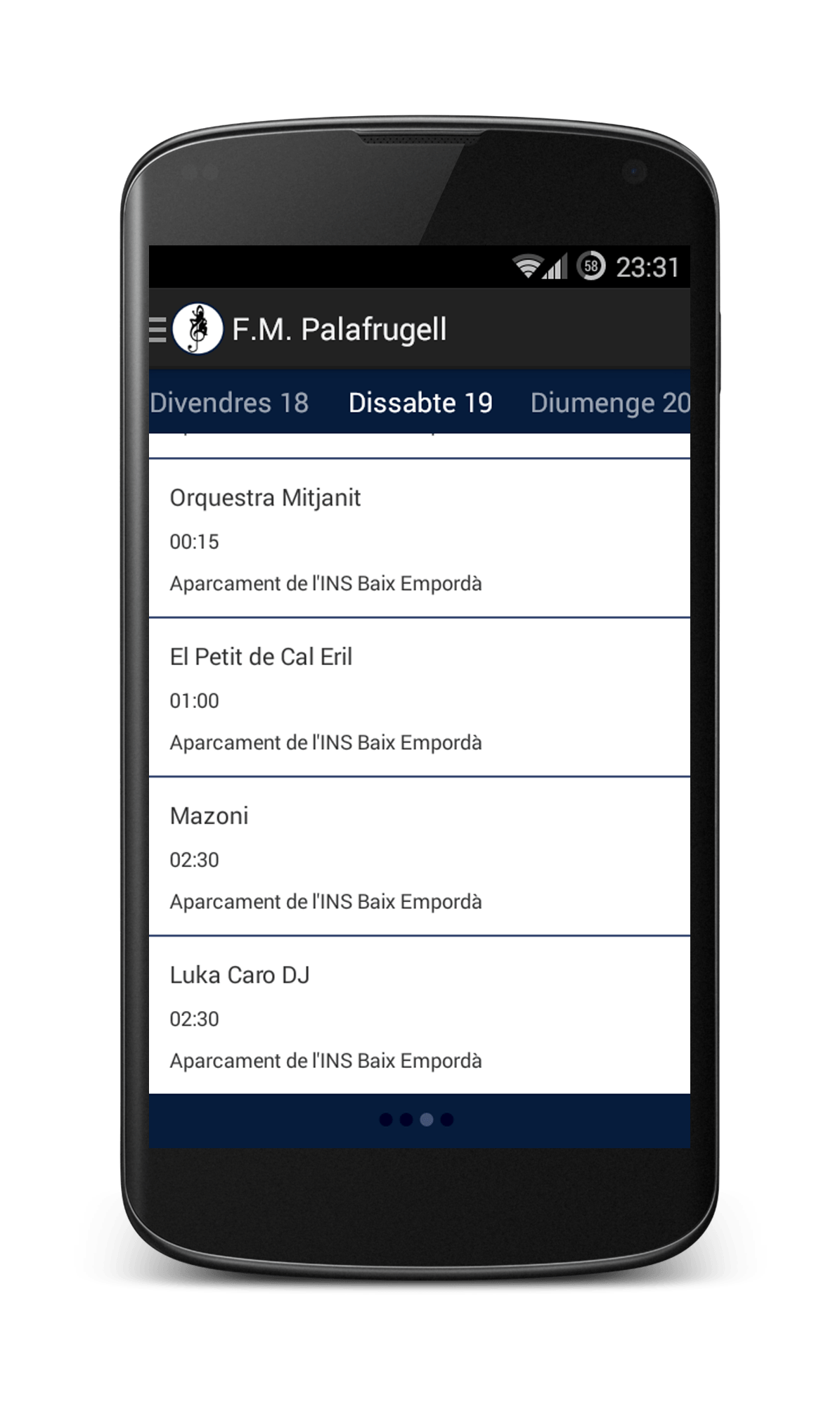The width and height of the screenshot is (840, 1402).
Task: View the Mazoni concert details
Action: 420,856
